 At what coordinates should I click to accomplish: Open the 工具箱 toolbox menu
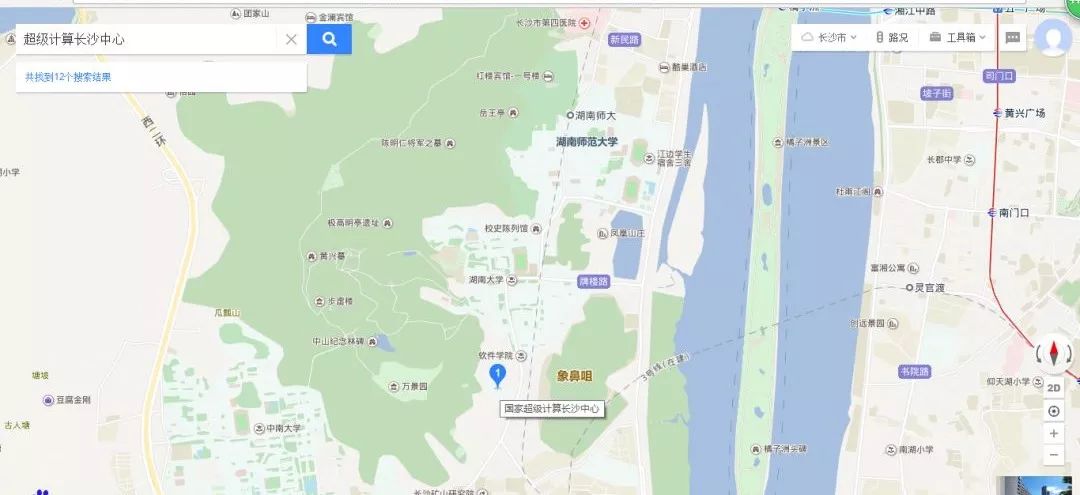957,37
